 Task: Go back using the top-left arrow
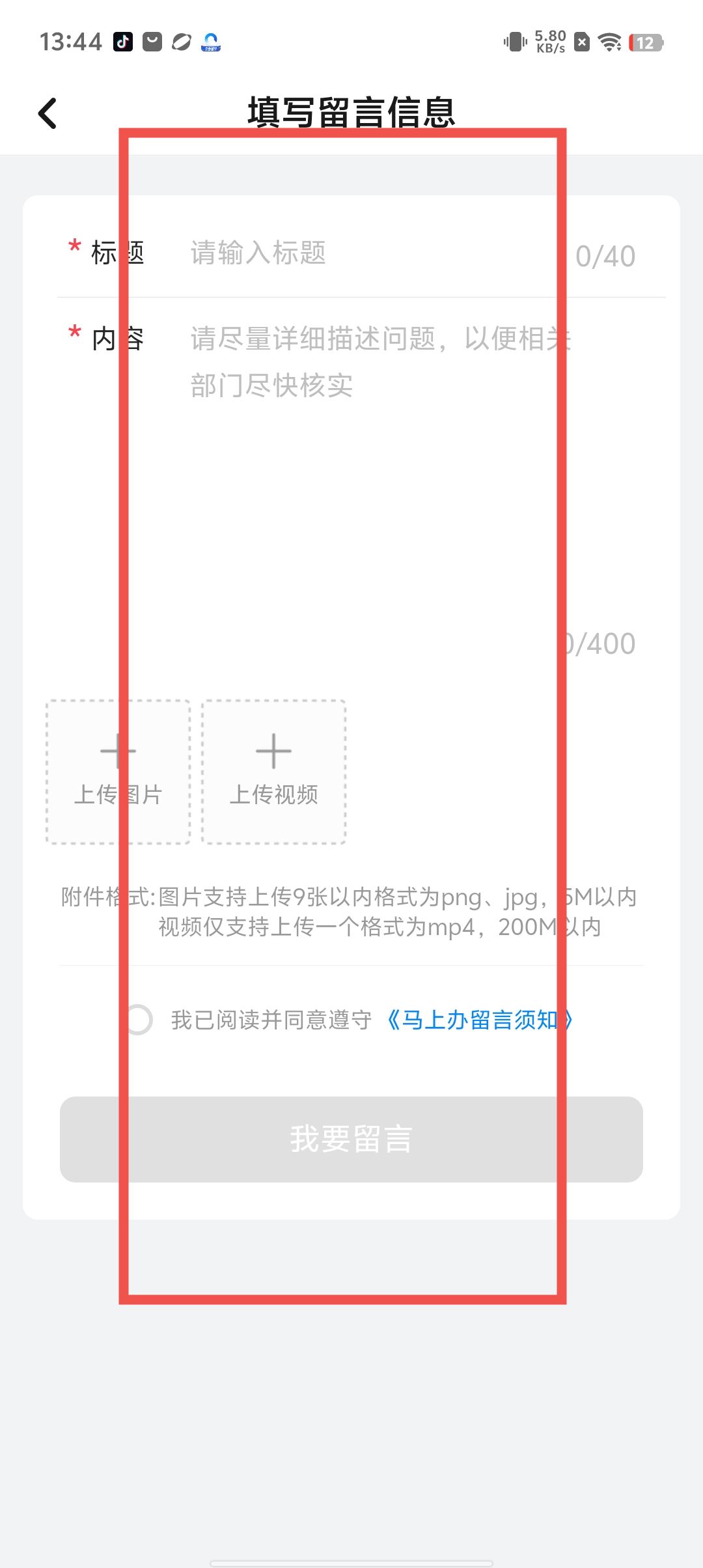[x=48, y=114]
